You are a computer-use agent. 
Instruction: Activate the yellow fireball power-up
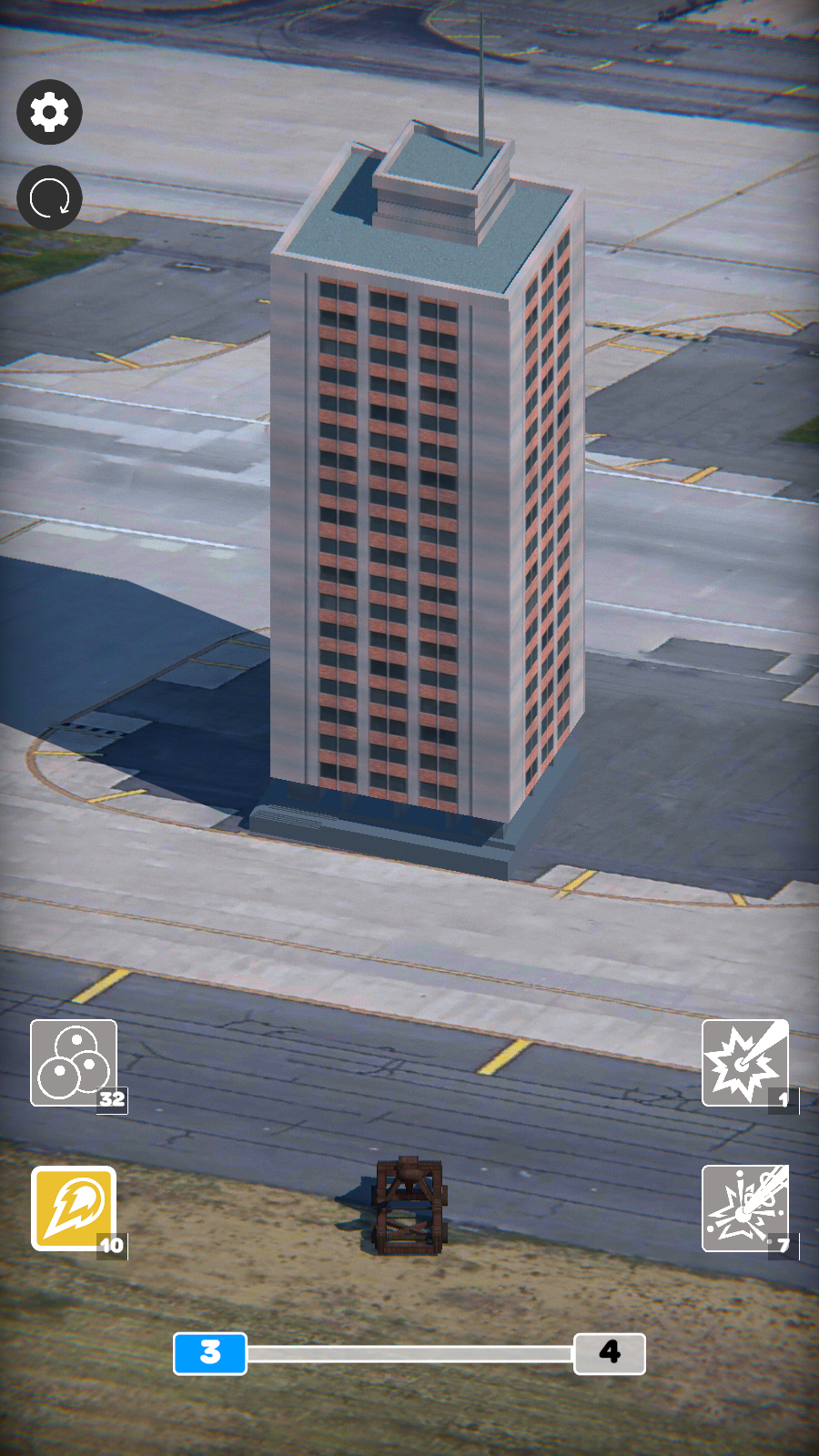tap(74, 1208)
